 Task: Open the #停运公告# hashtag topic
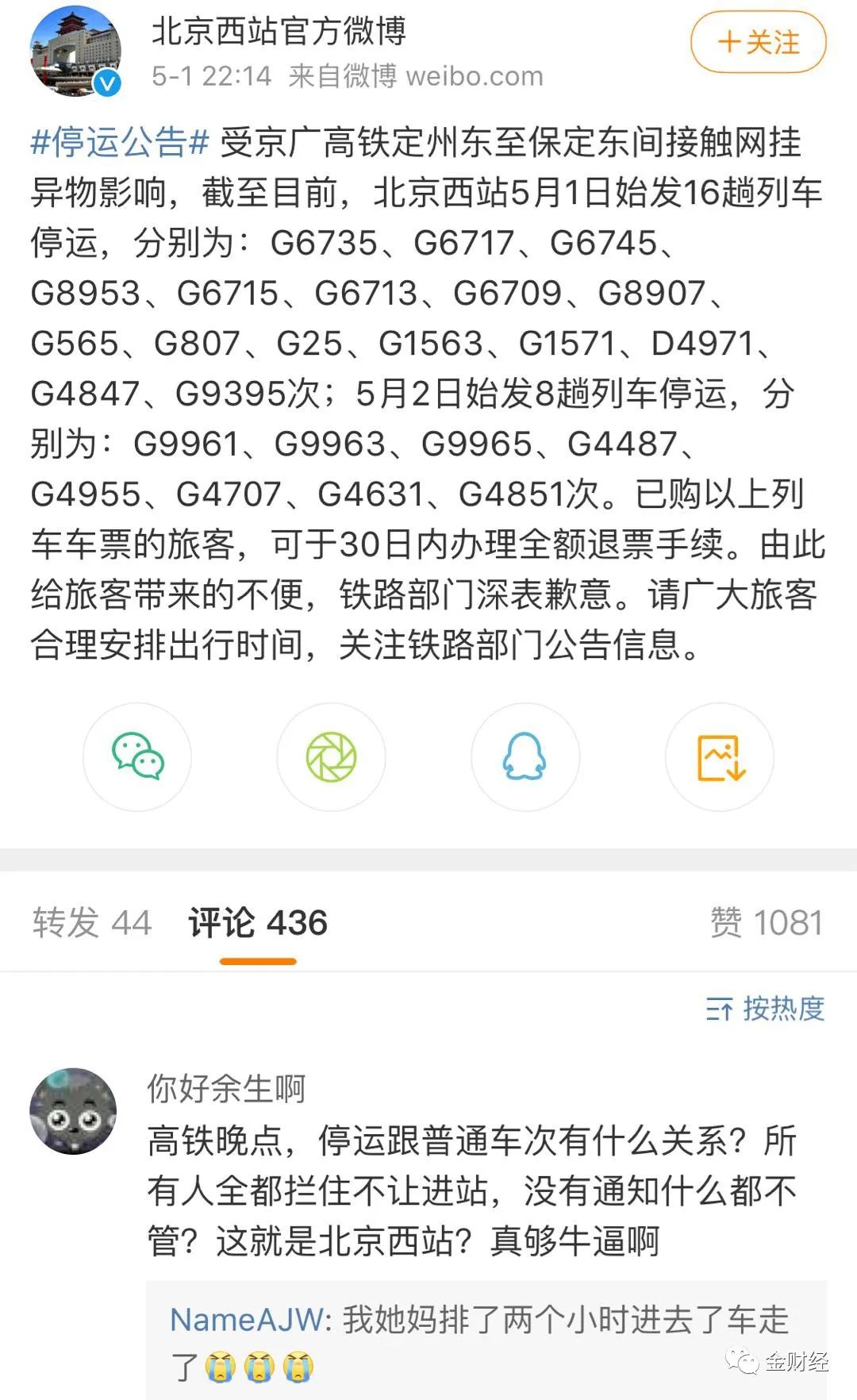119,143
